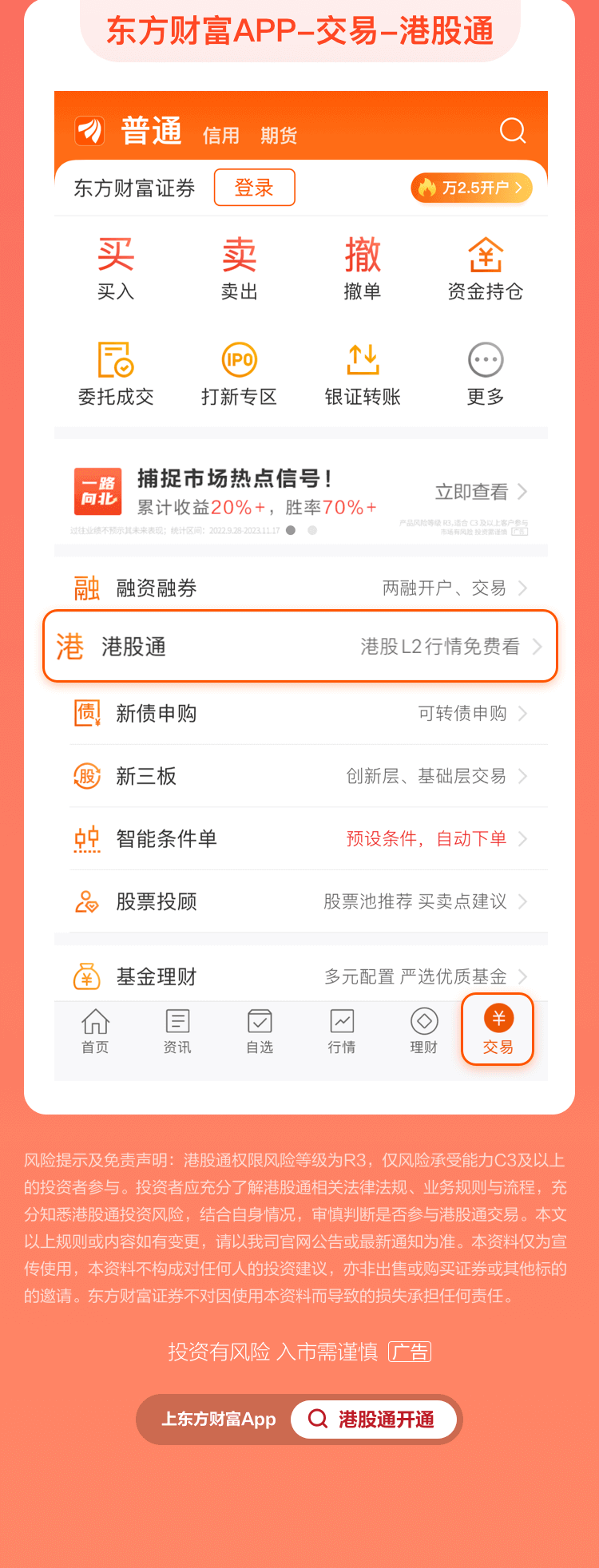This screenshot has height=1568, width=599.
Task: Select the 撤单 cancel order icon
Action: tap(362, 266)
